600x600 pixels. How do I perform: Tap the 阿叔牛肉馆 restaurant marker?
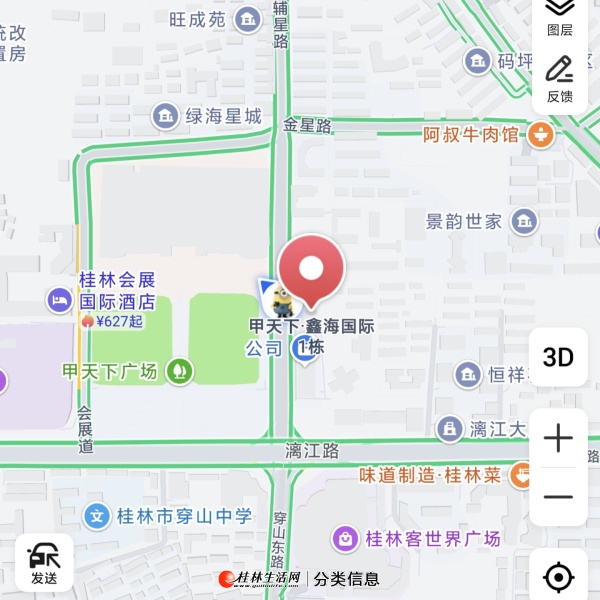541,133
